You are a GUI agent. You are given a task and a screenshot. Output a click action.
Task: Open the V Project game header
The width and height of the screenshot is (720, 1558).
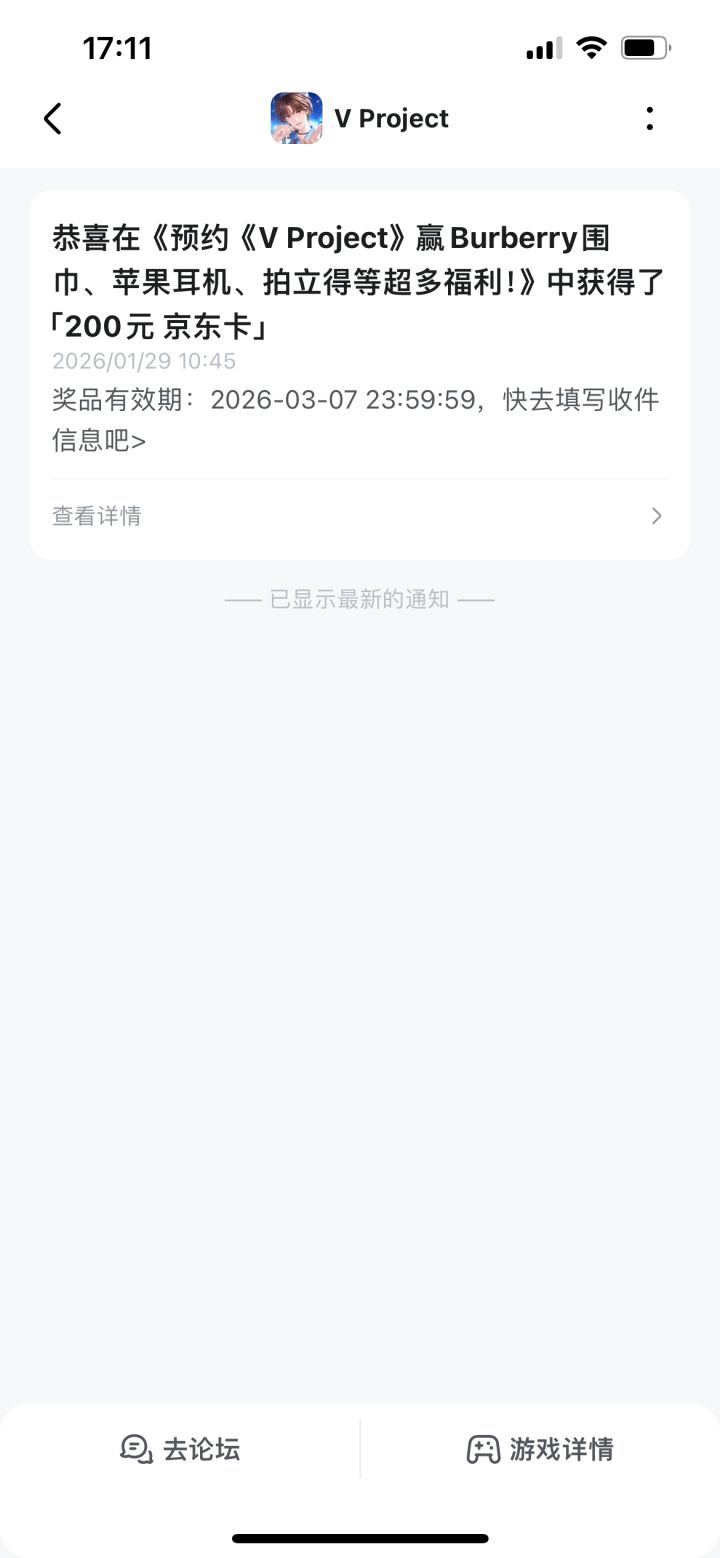[360, 118]
